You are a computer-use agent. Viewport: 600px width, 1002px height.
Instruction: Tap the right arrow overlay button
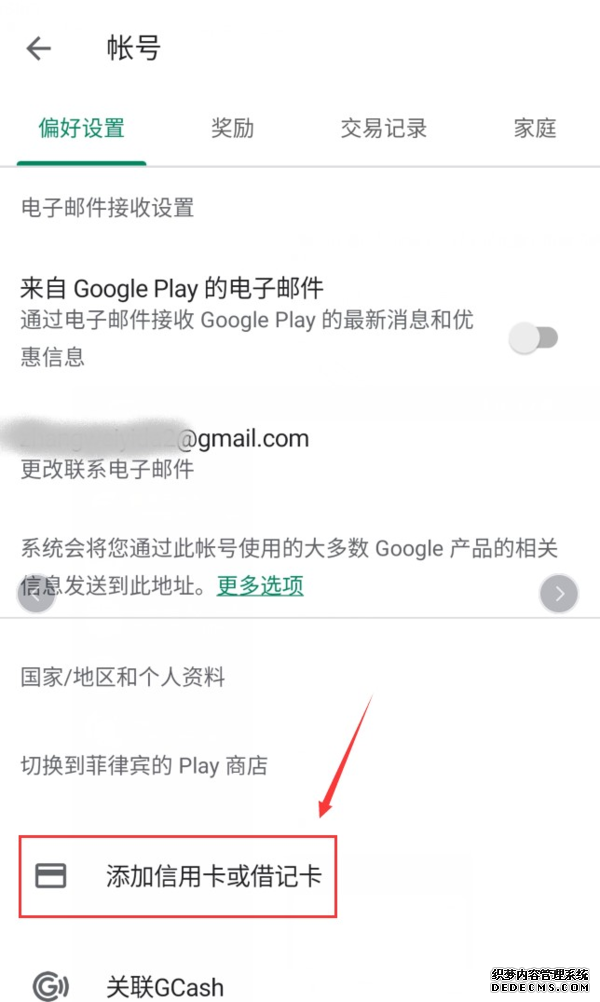(559, 594)
